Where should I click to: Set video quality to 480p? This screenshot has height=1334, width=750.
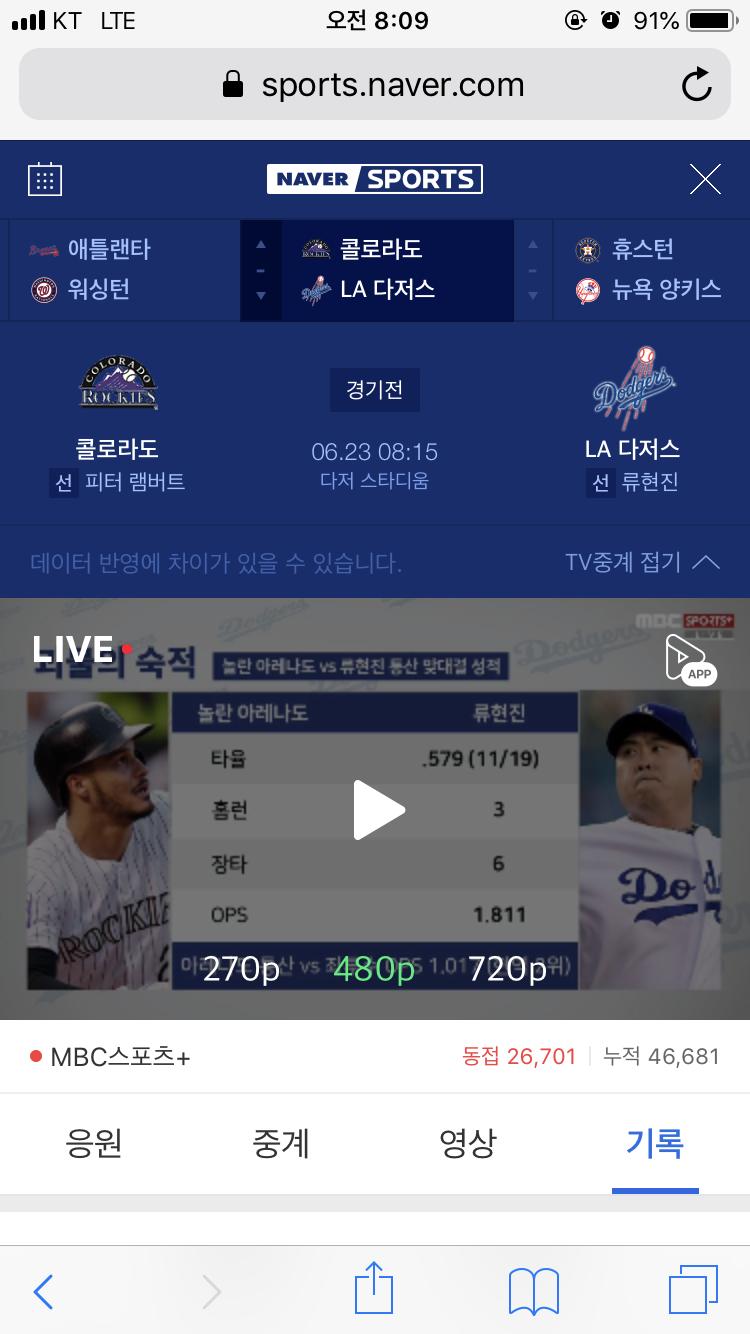tap(374, 969)
